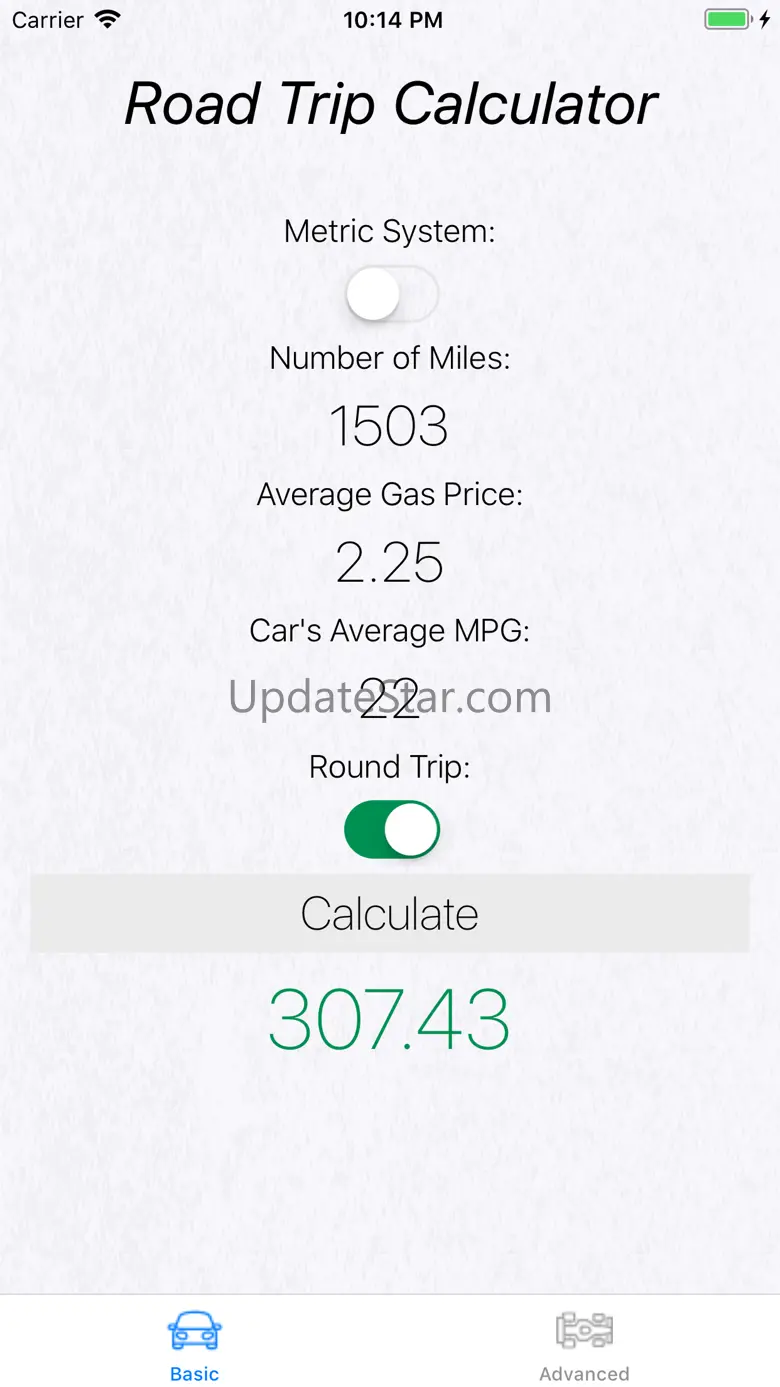Select the Basic tab
The height and width of the screenshot is (1387, 780).
tap(194, 1344)
